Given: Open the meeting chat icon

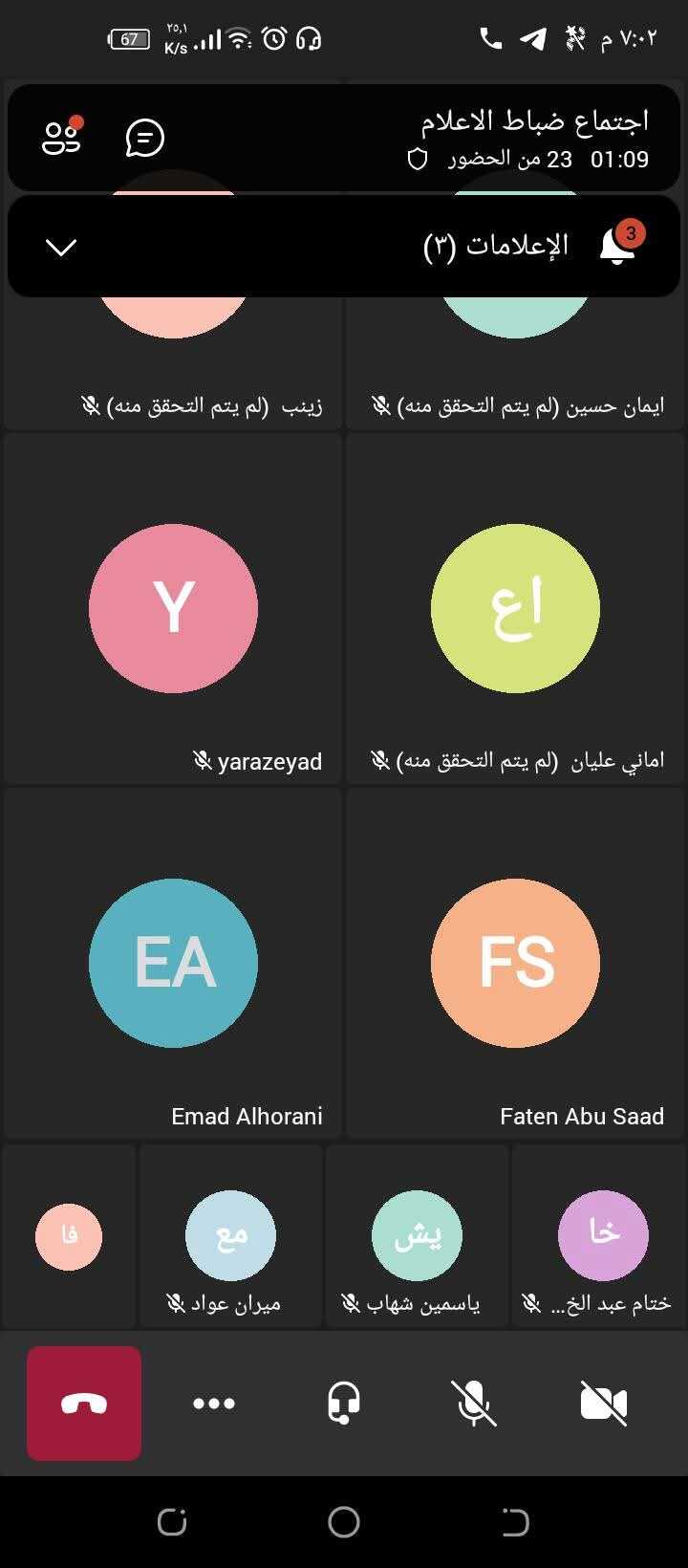Looking at the screenshot, I should tap(145, 138).
